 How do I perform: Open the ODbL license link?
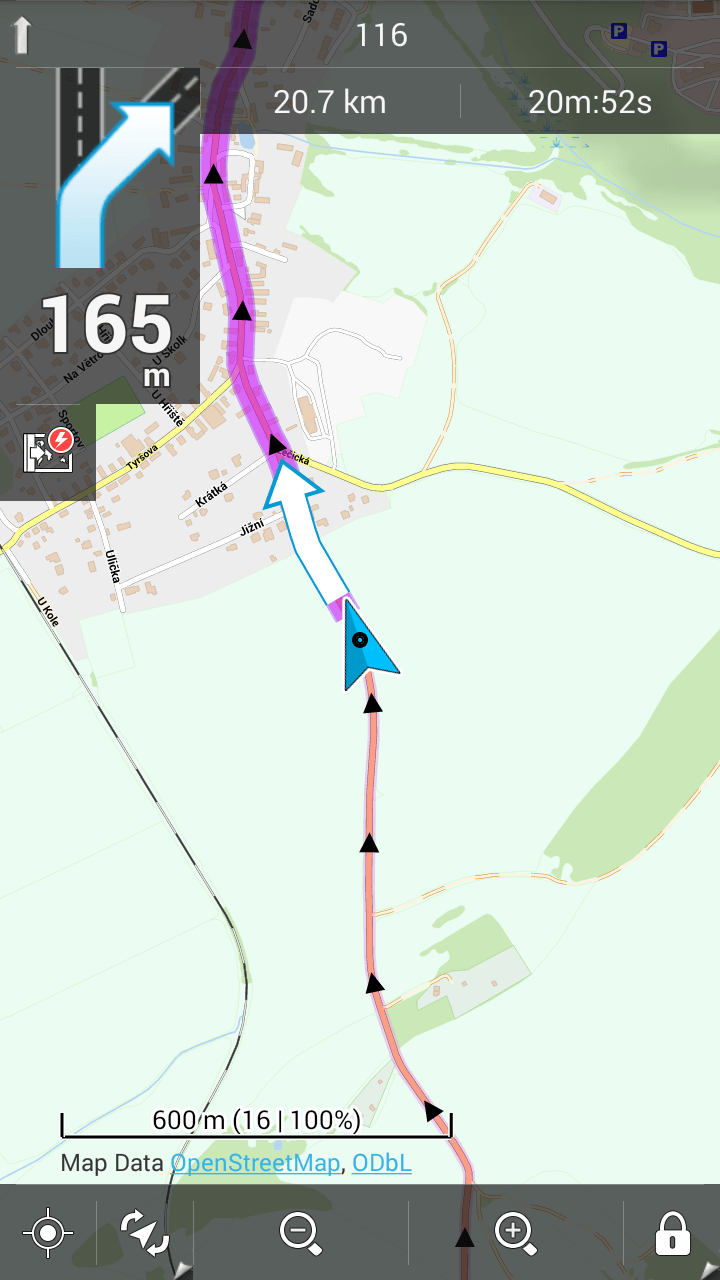(382, 1164)
